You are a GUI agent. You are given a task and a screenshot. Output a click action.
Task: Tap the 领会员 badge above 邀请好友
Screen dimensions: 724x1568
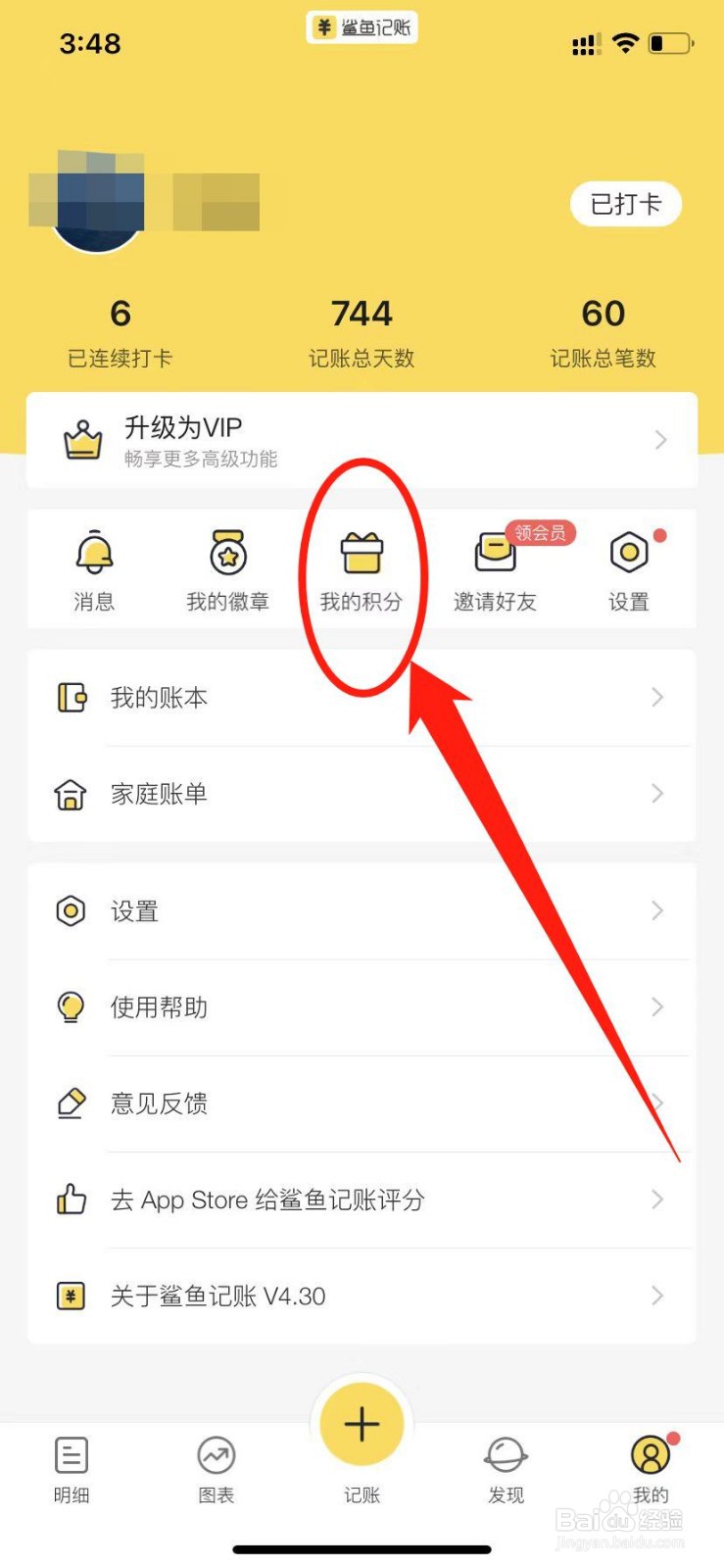click(538, 533)
